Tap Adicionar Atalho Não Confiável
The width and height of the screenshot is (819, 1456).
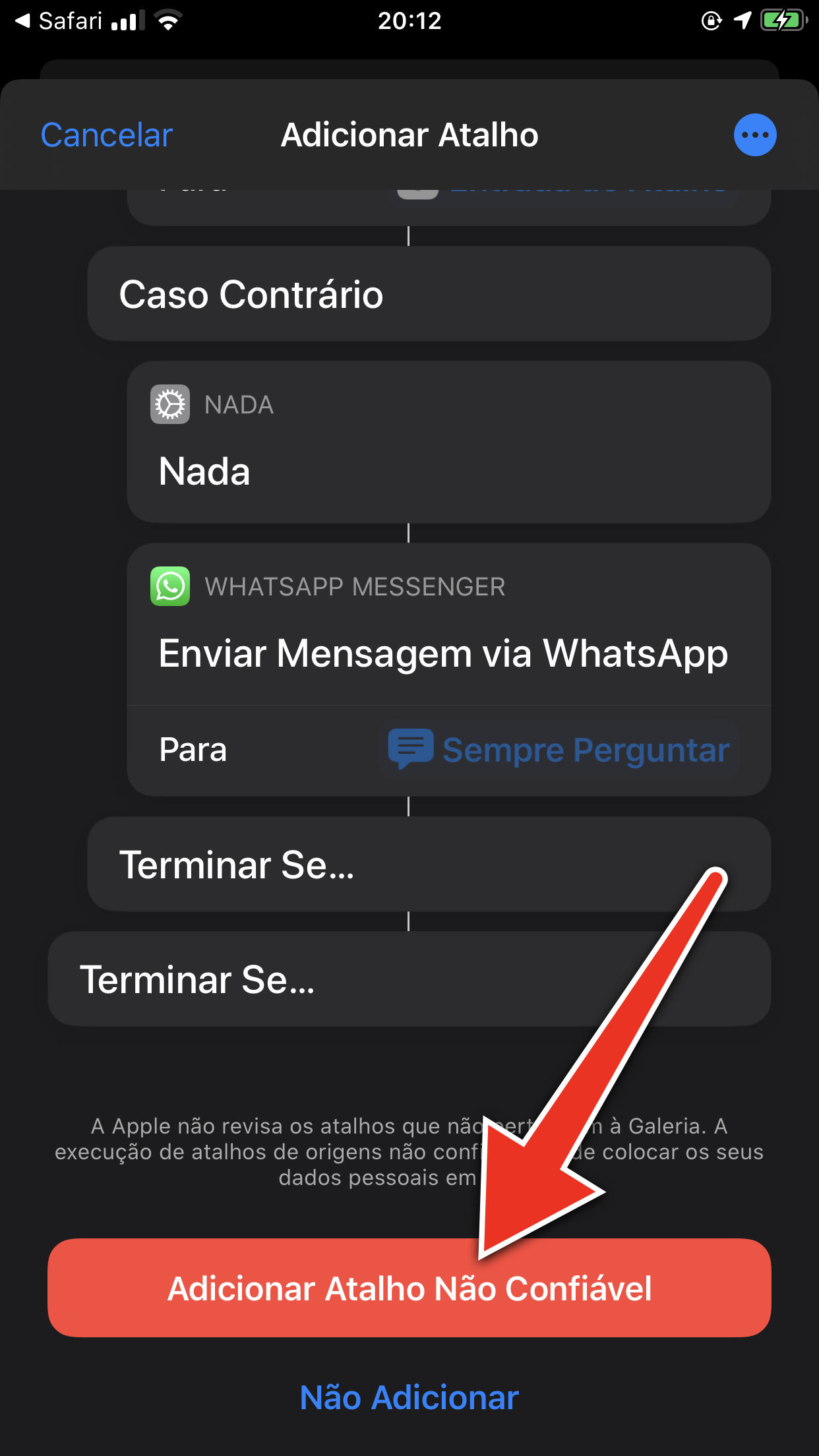(409, 1288)
